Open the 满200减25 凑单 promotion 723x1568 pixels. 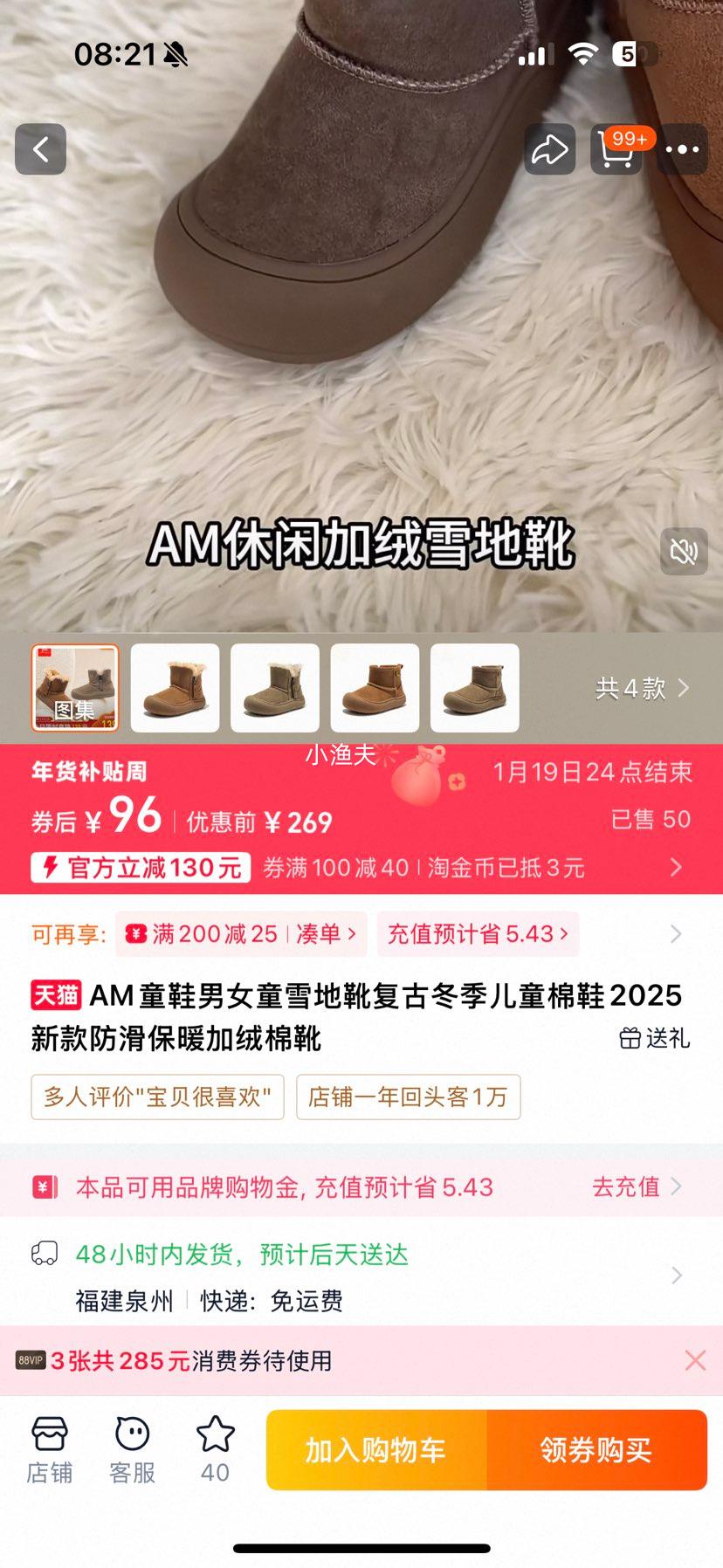pyautogui.click(x=240, y=933)
